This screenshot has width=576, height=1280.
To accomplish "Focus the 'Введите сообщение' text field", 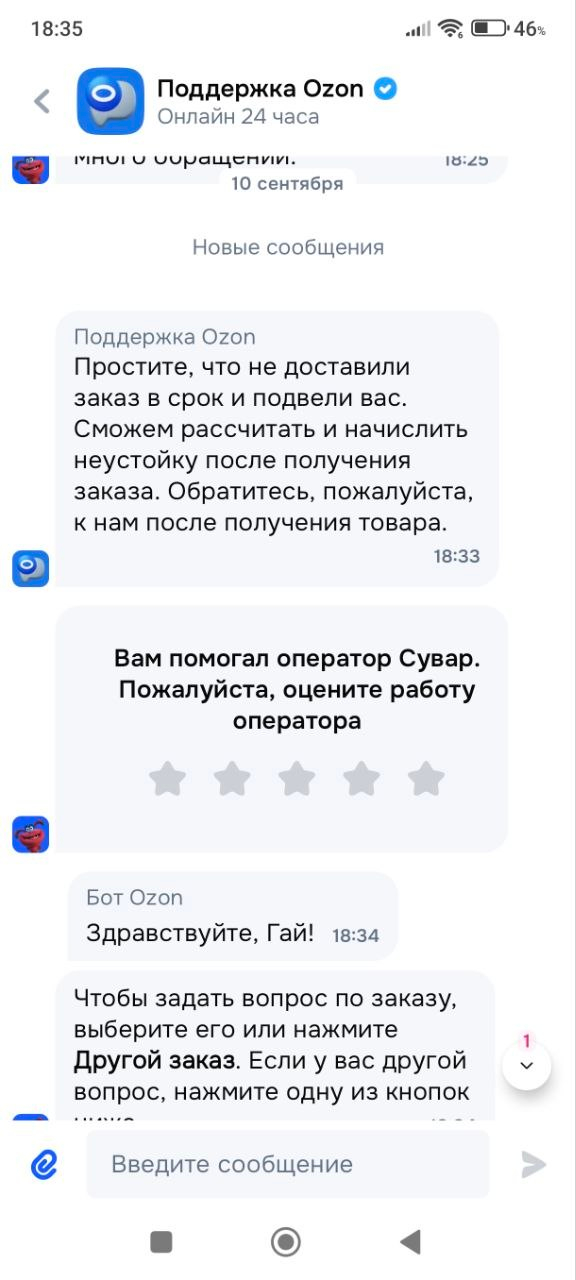I will (288, 1164).
